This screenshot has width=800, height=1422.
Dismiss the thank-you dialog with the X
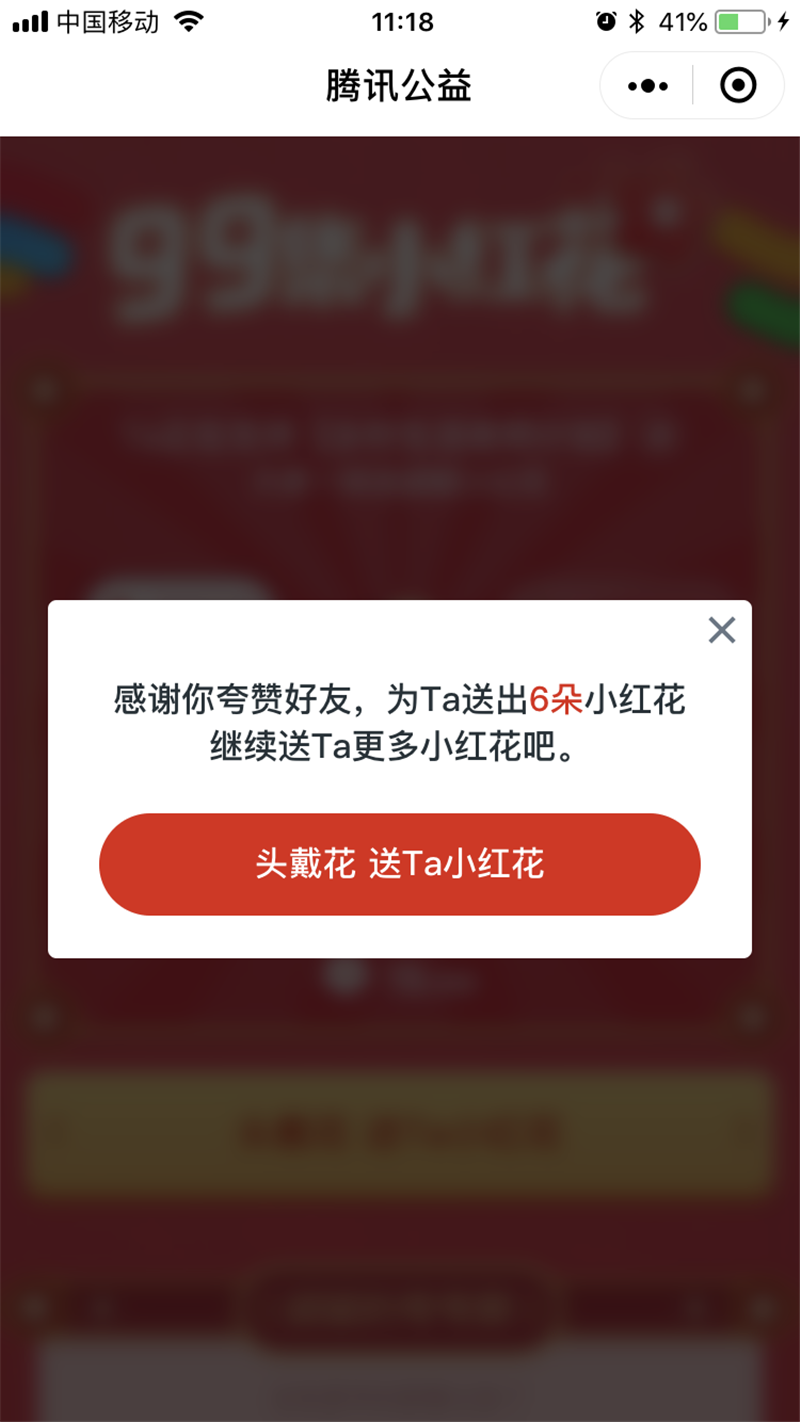[x=721, y=630]
